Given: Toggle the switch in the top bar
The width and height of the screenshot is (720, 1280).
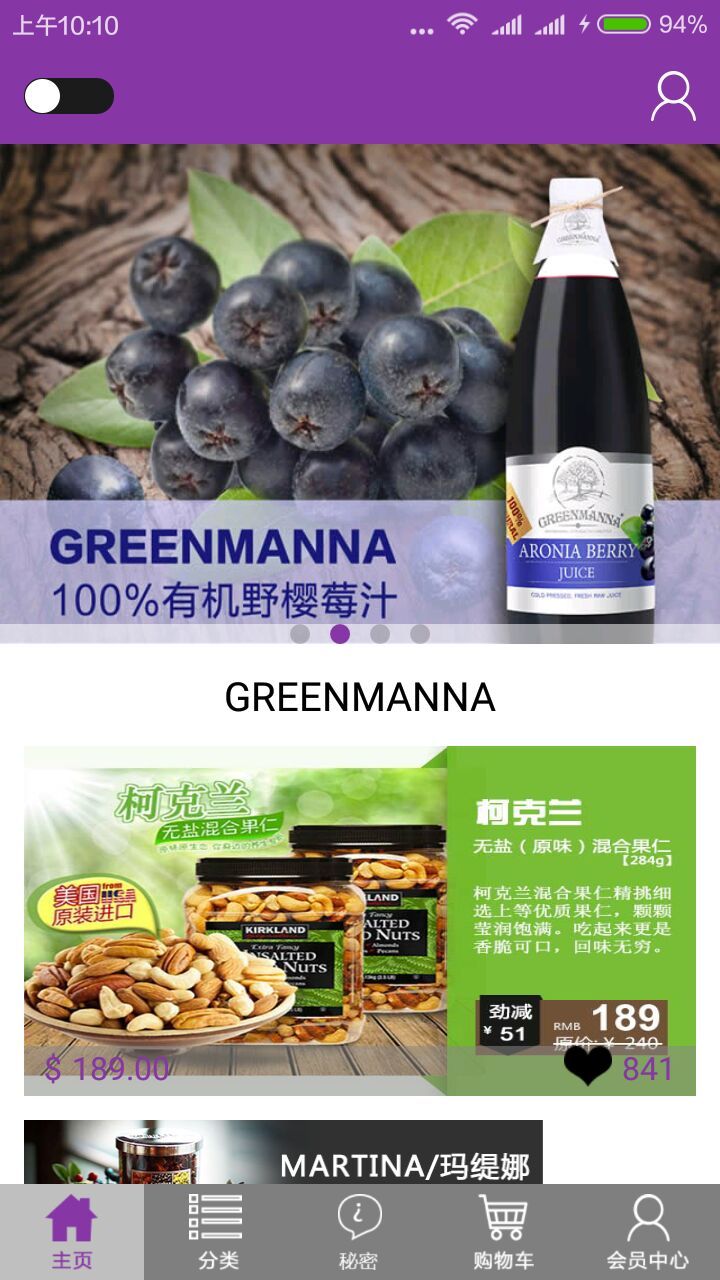Looking at the screenshot, I should tap(69, 96).
